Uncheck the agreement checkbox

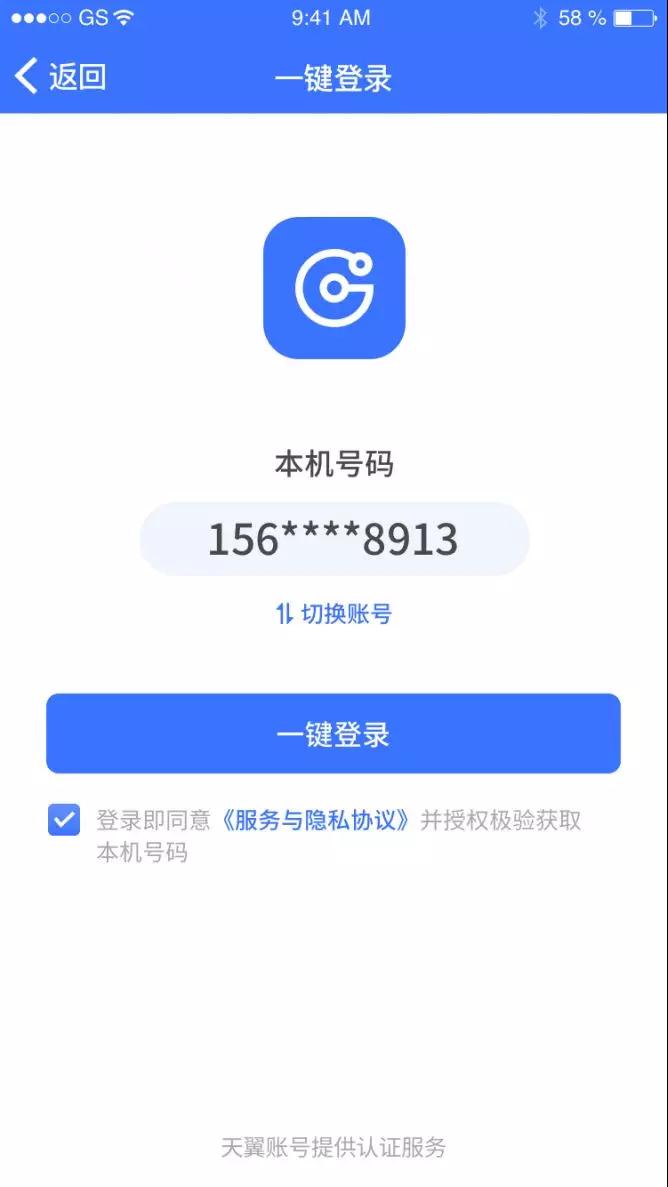64,820
